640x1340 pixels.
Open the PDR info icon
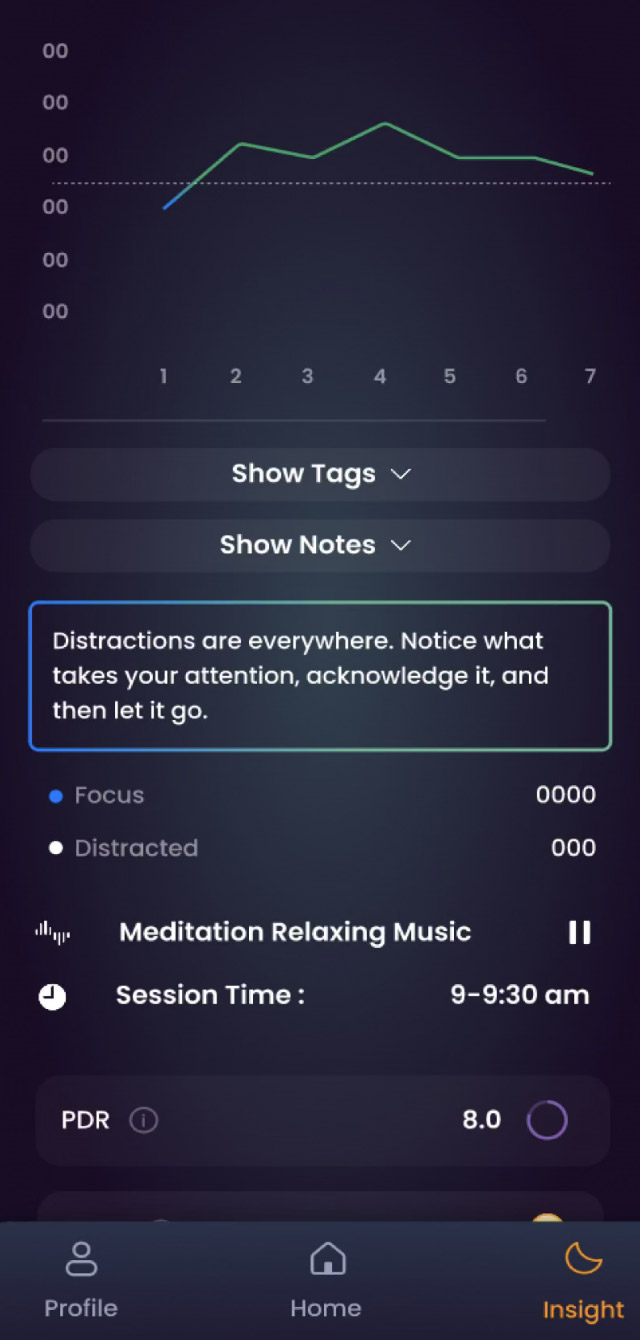tap(144, 1121)
